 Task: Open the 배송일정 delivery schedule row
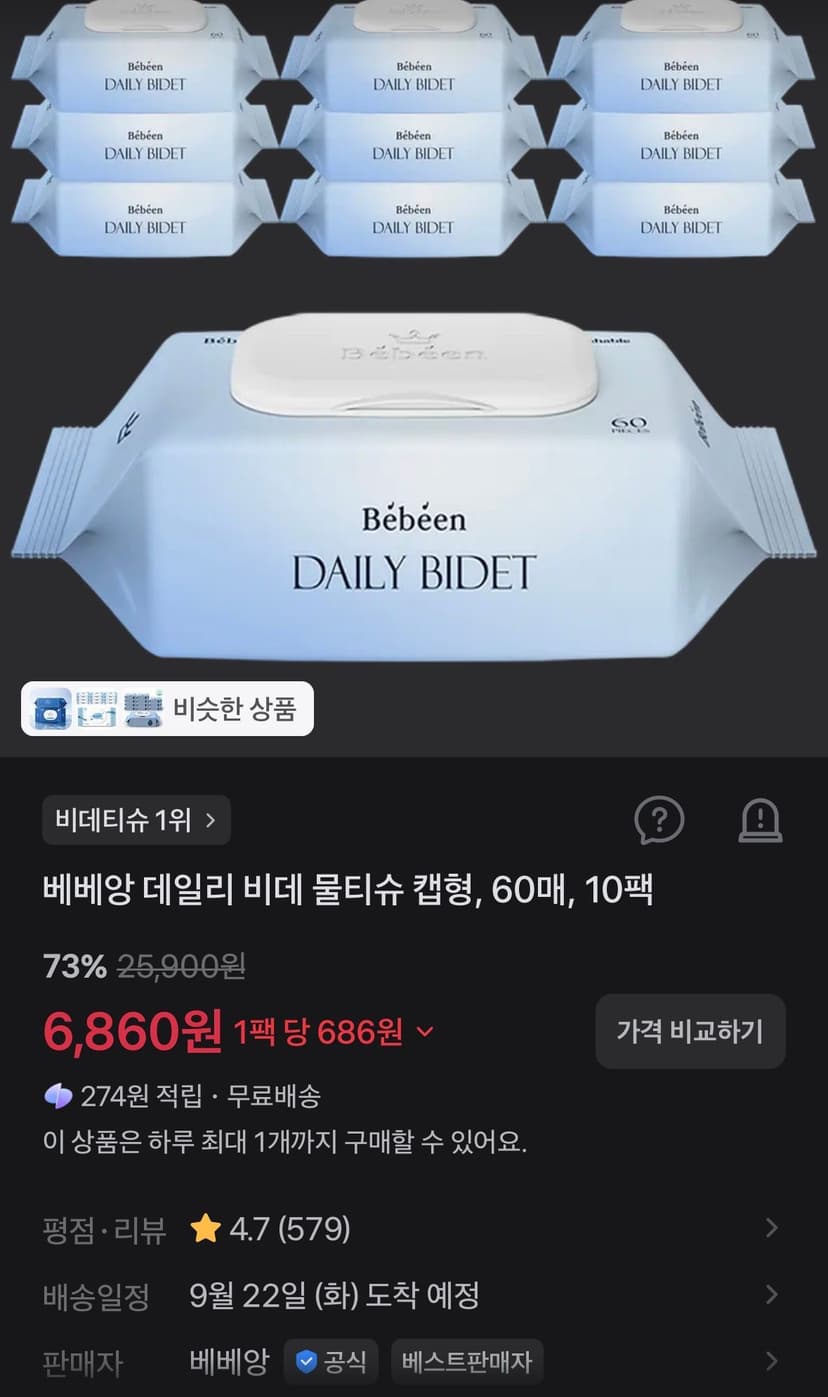pyautogui.click(x=414, y=1295)
